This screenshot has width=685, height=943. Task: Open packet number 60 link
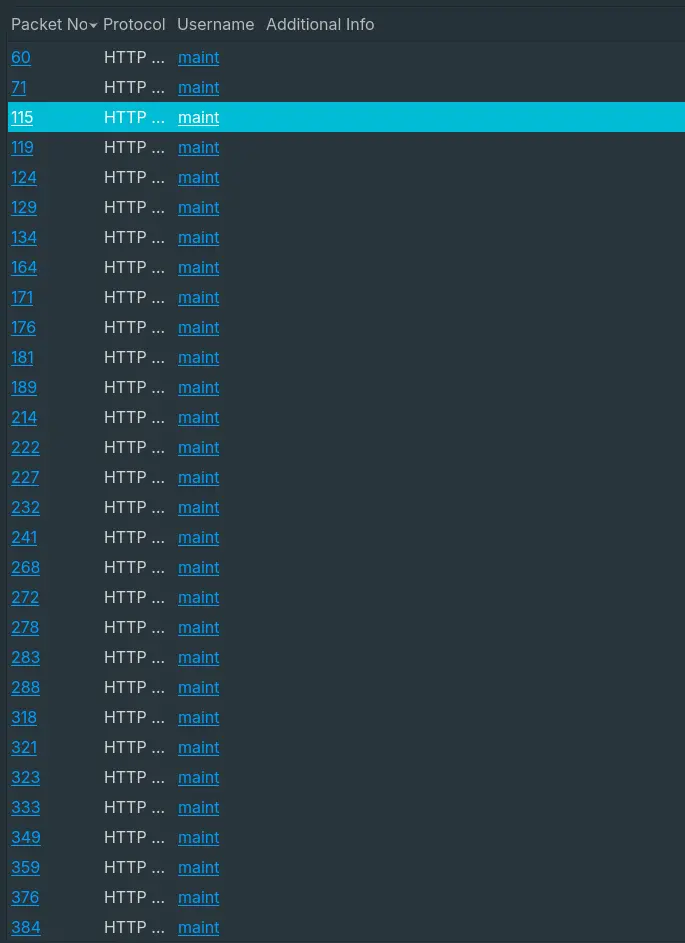21,58
